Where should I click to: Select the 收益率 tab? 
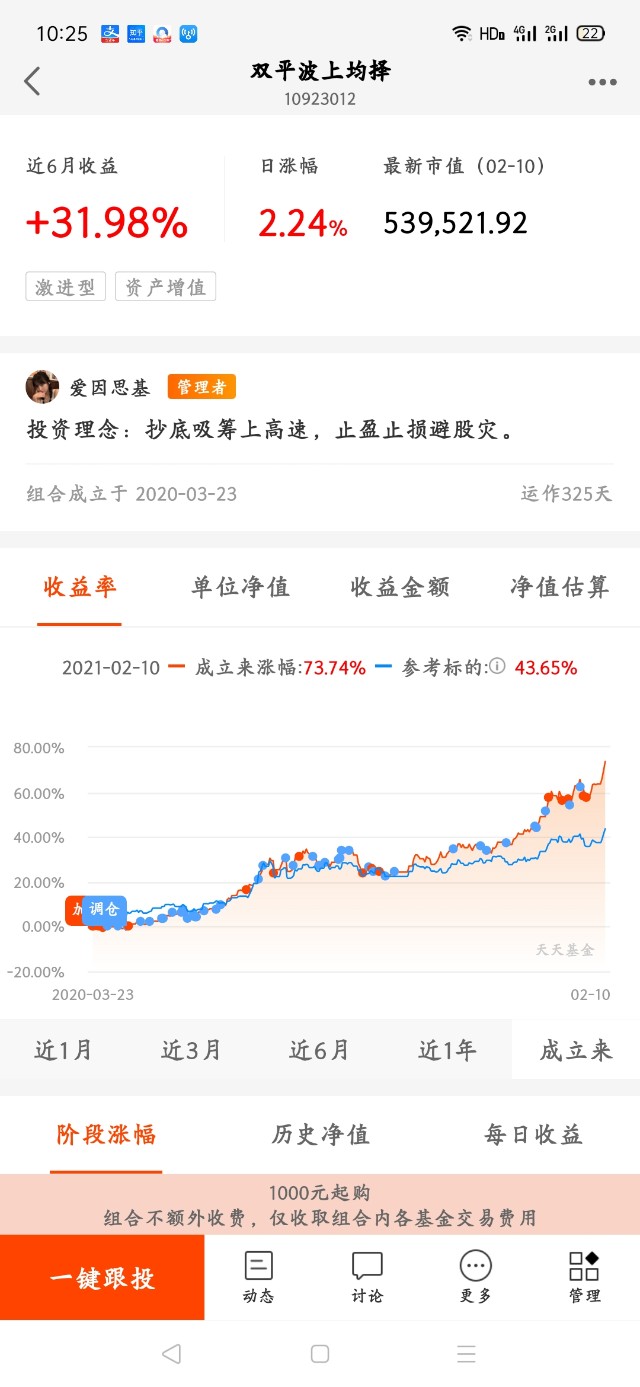click(80, 587)
